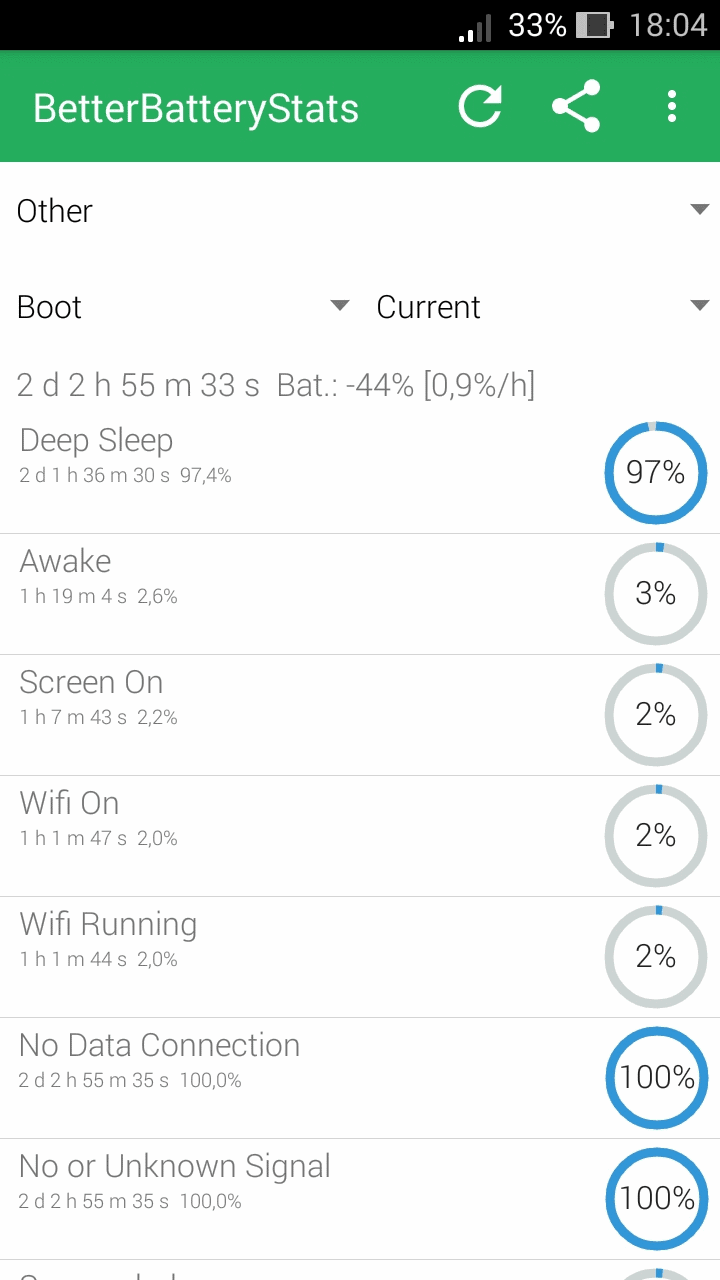The height and width of the screenshot is (1280, 720).
Task: Share the battery stats report
Action: point(576,106)
